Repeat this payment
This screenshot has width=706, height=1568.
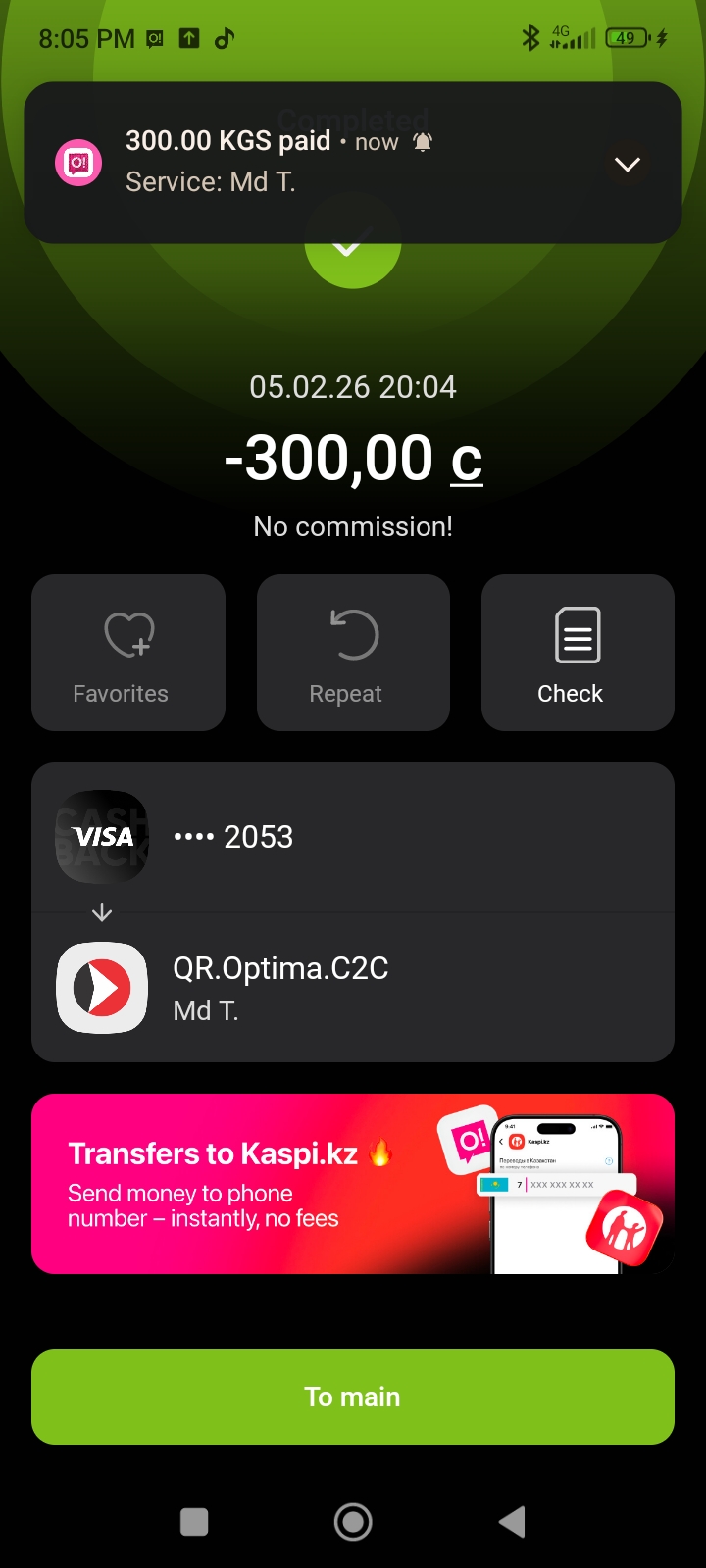click(353, 653)
